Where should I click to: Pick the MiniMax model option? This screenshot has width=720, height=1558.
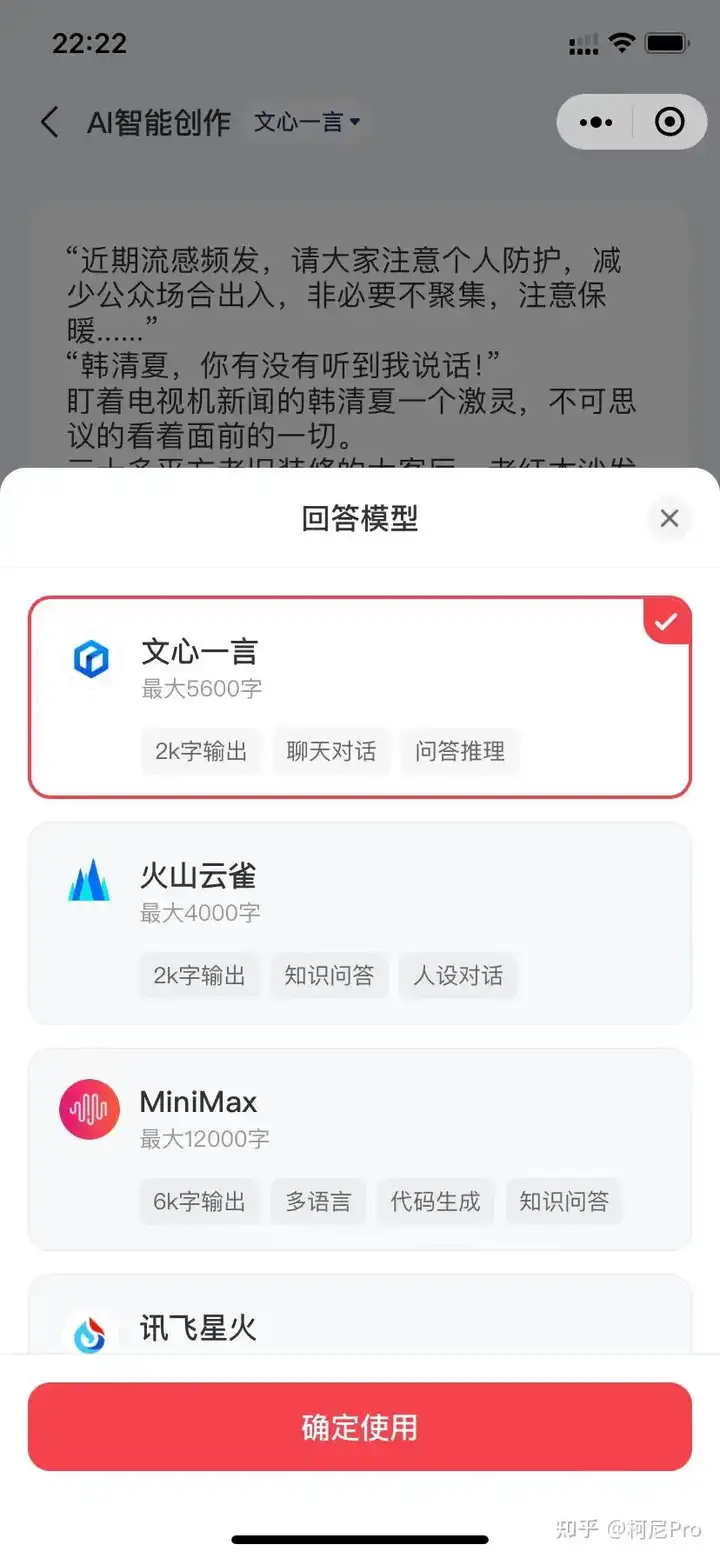pyautogui.click(x=360, y=1148)
